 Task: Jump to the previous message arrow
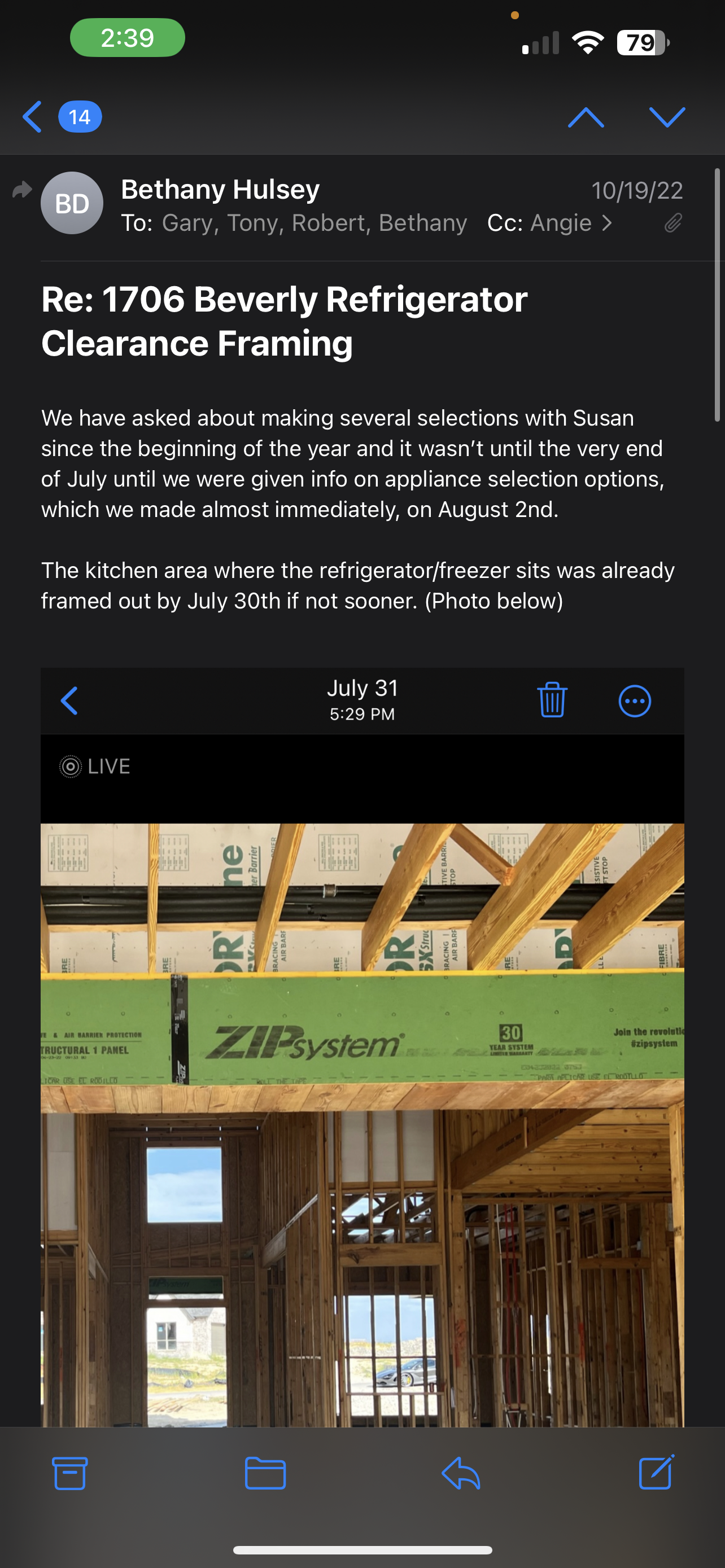click(586, 117)
